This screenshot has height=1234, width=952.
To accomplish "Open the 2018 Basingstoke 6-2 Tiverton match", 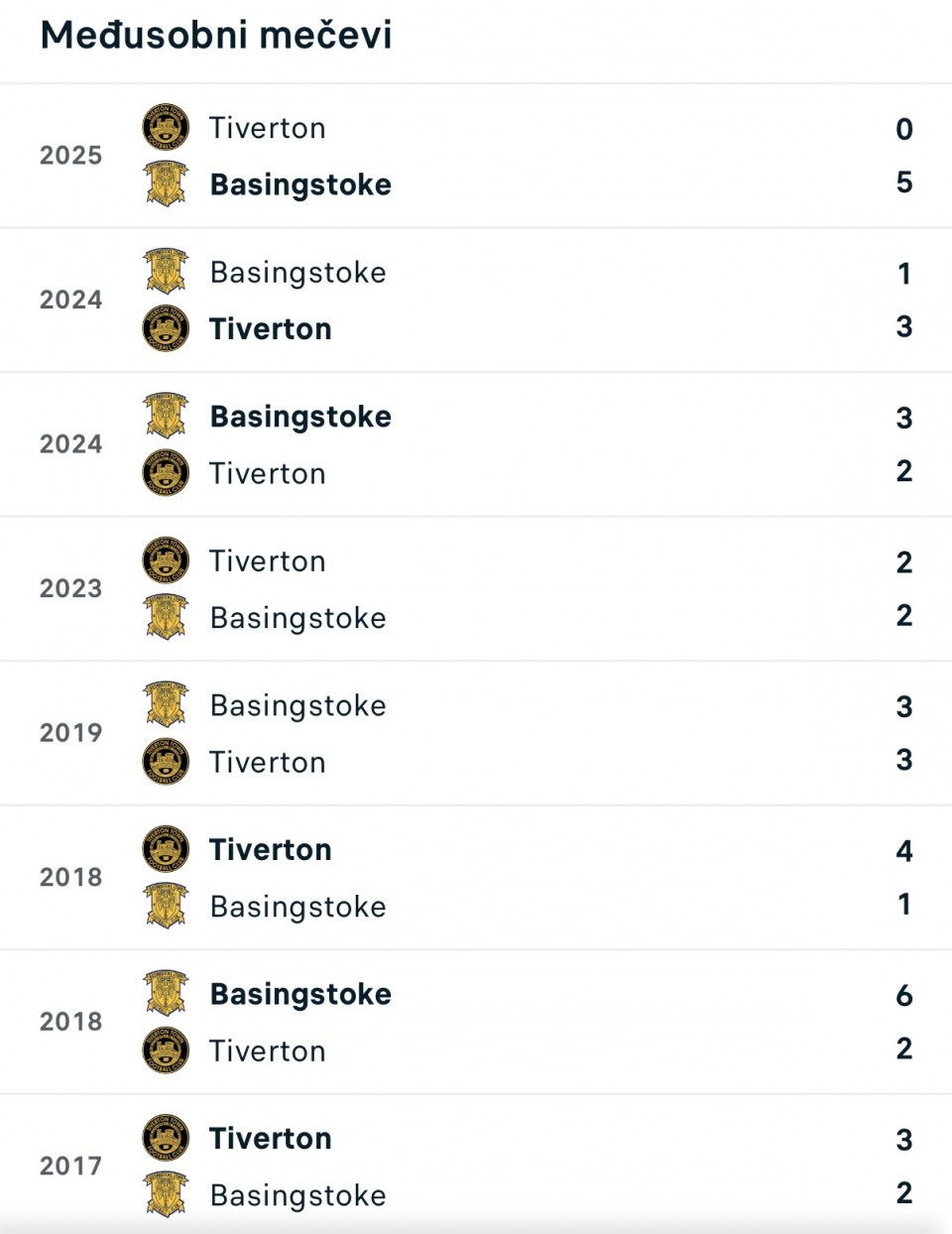I will pyautogui.click(x=476, y=1022).
